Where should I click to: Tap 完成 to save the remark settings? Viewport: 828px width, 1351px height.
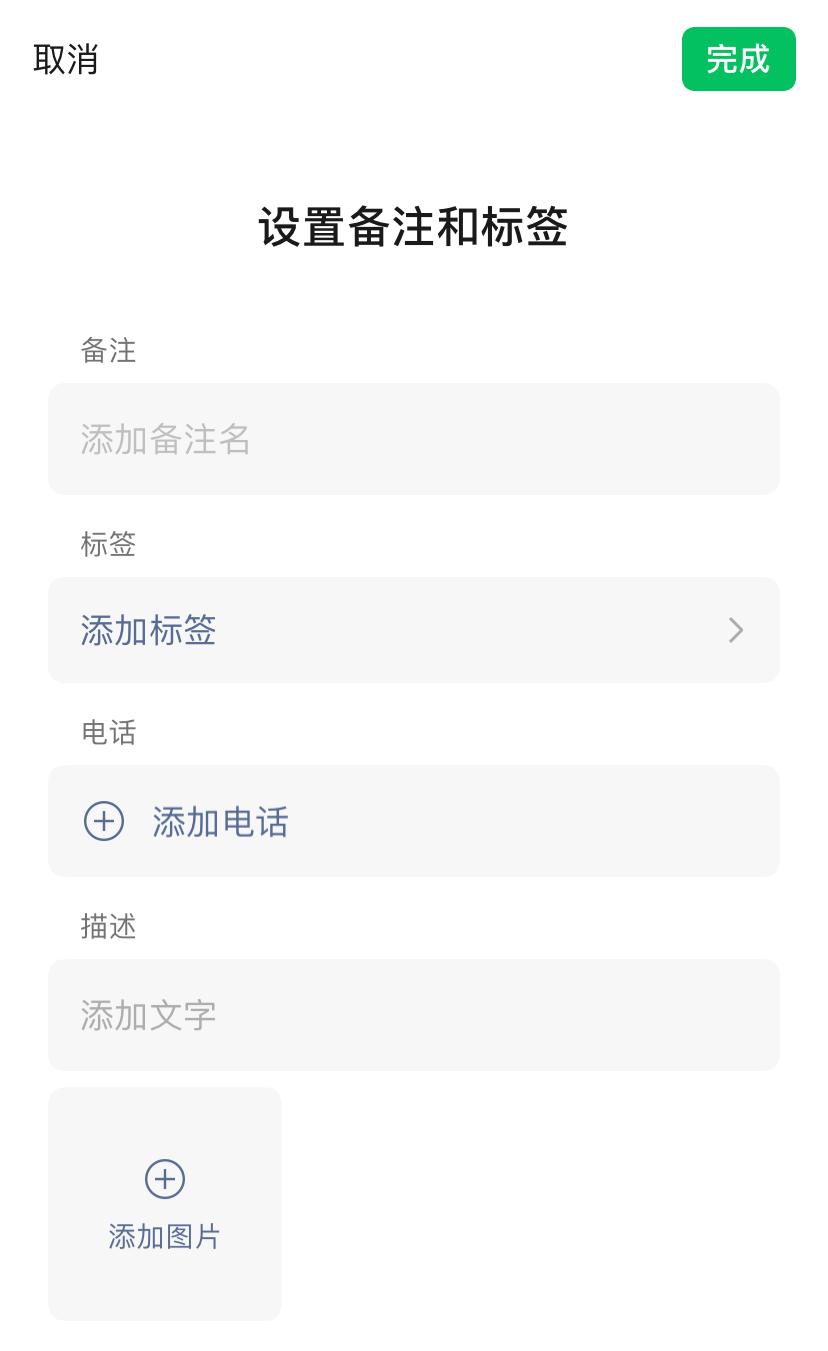coord(739,59)
